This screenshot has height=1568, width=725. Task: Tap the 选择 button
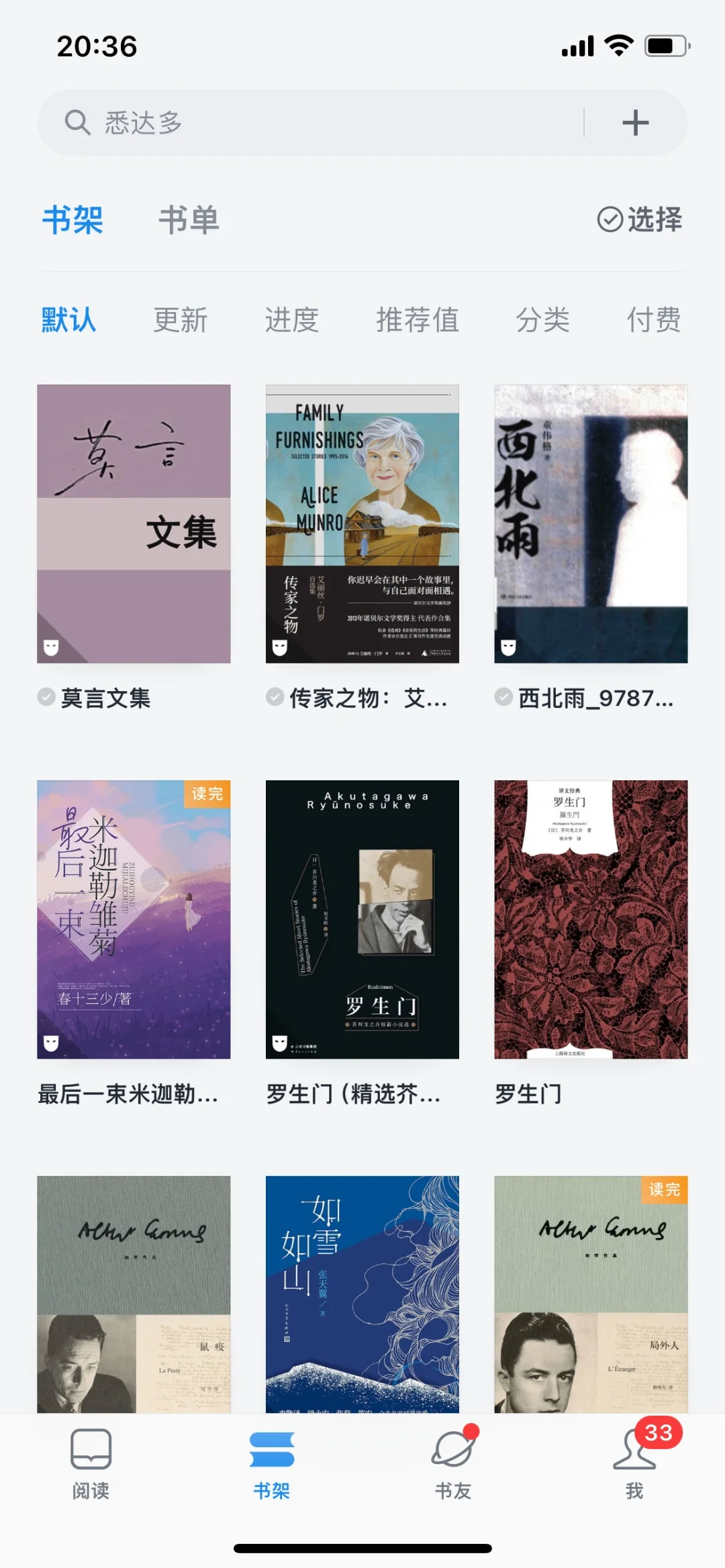coord(640,219)
